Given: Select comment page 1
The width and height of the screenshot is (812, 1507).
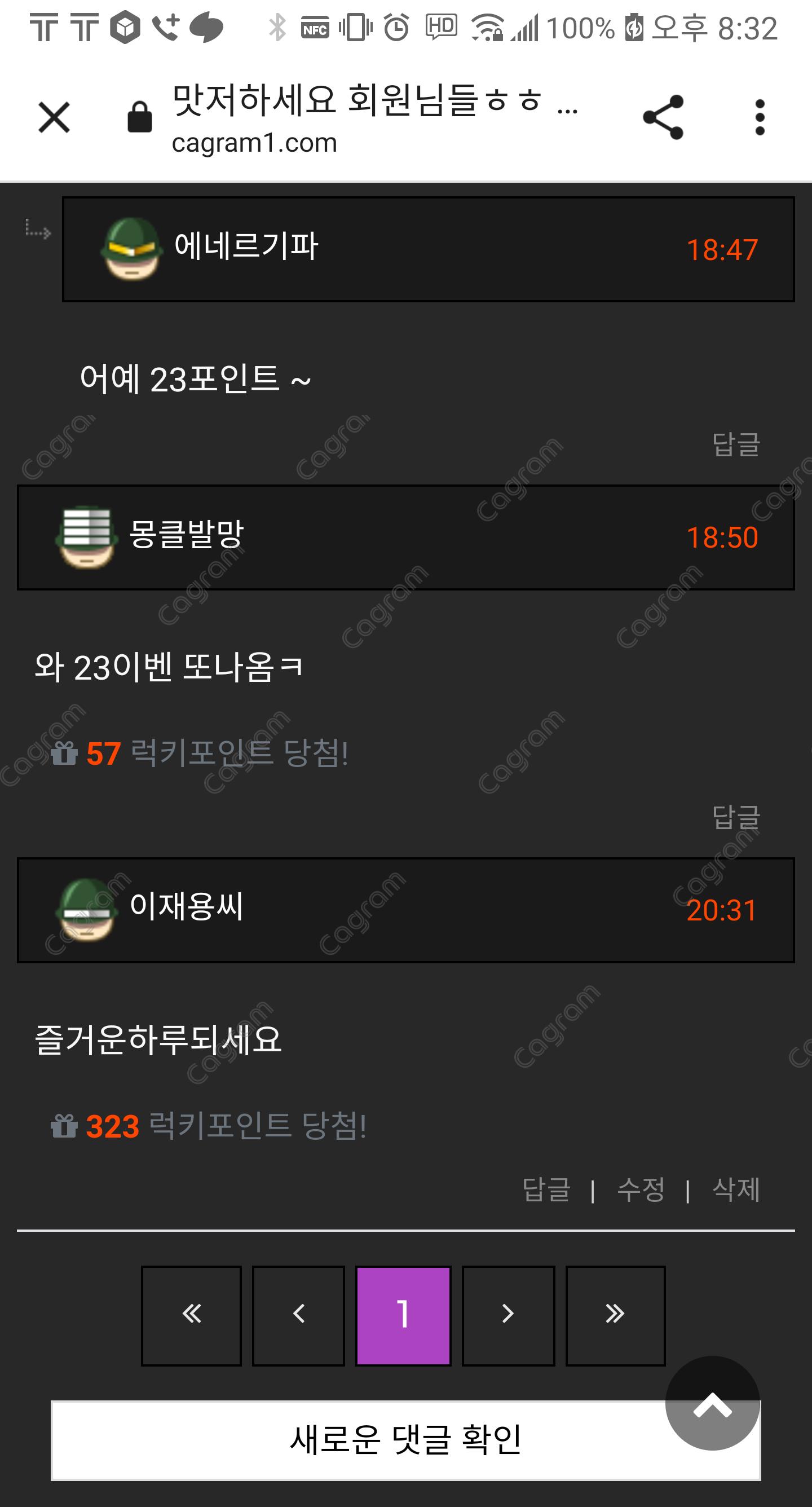Looking at the screenshot, I should [x=403, y=1315].
